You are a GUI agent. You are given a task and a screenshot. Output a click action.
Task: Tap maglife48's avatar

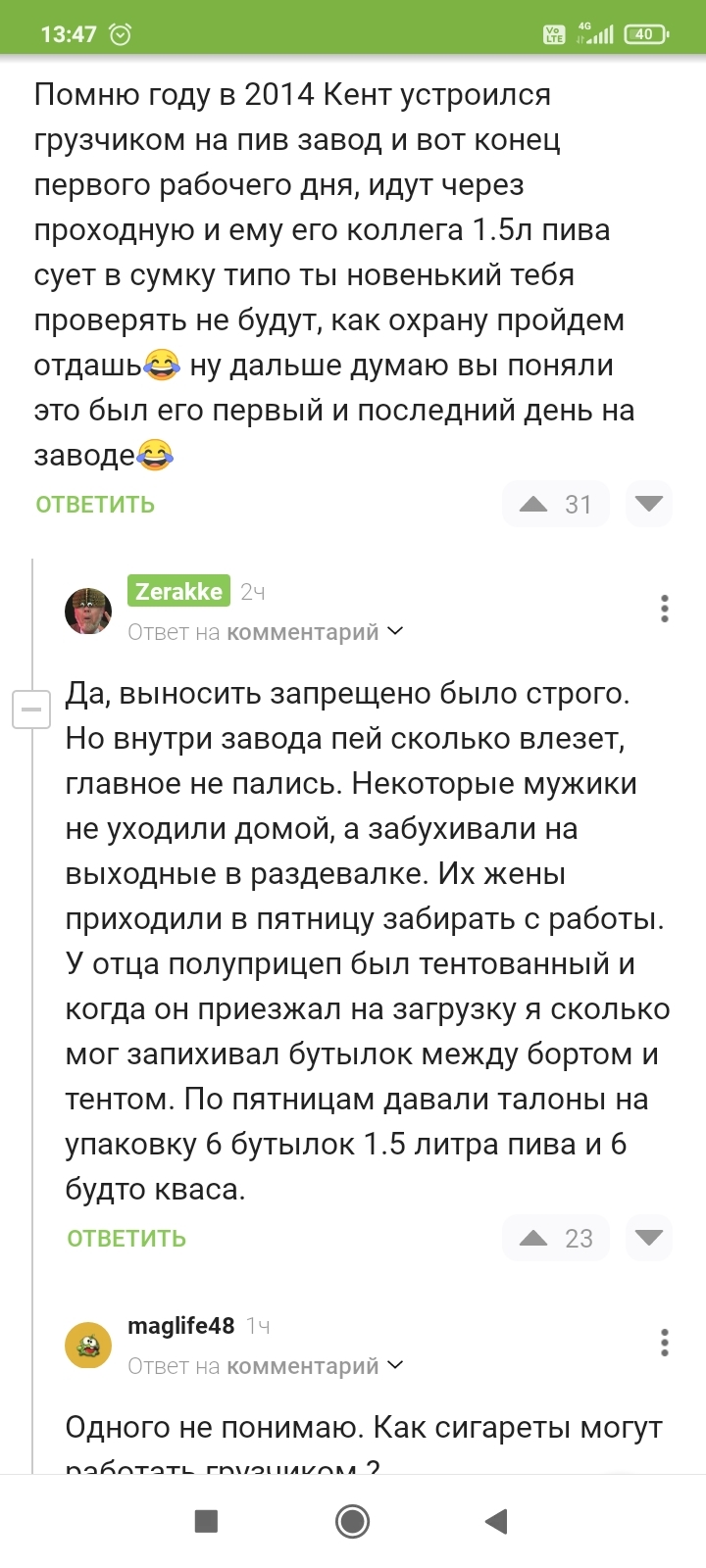pos(88,1345)
